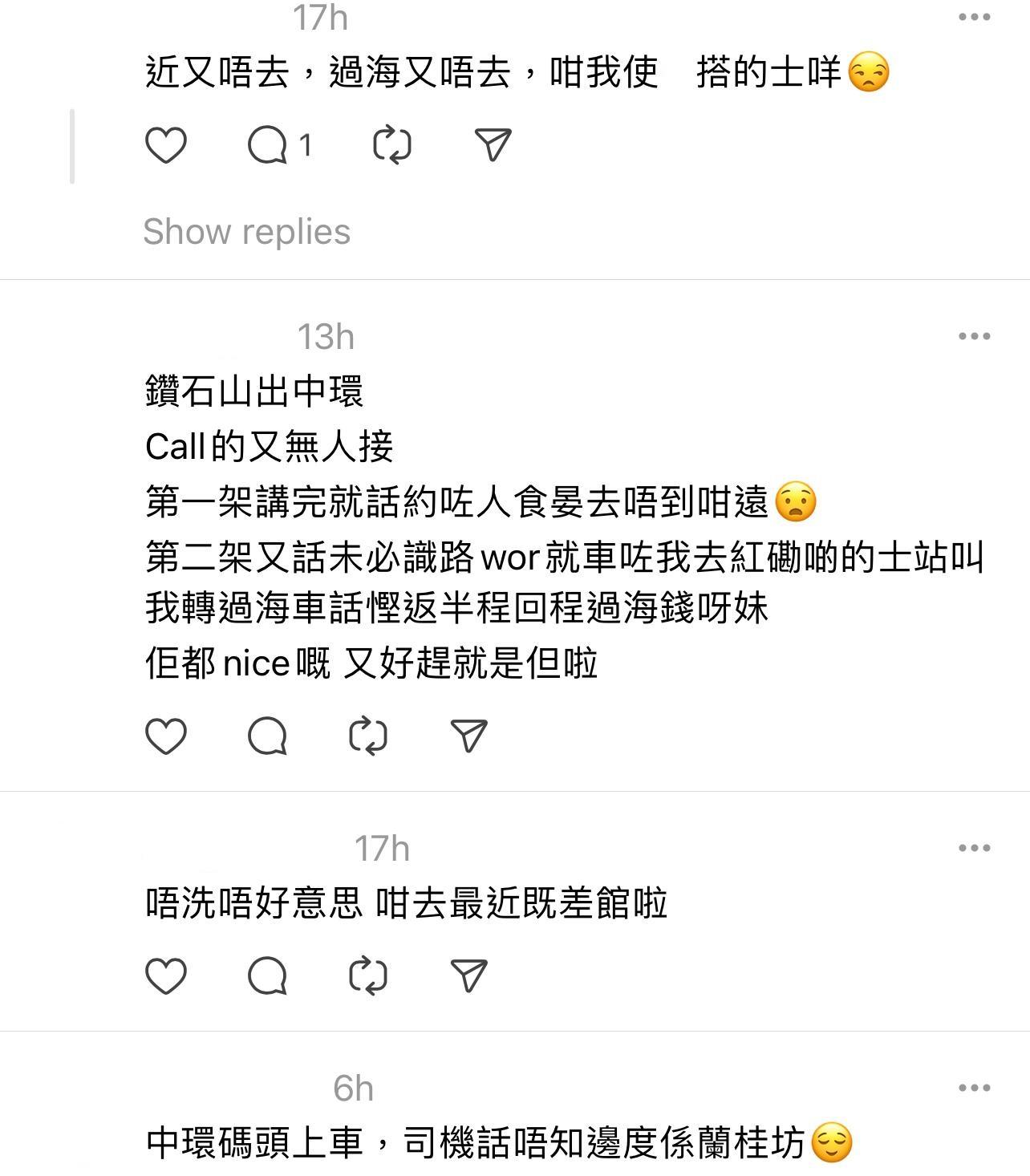The height and width of the screenshot is (1176, 1030).
Task: Reply to the comment ending 搭的士咩
Action: (x=268, y=145)
